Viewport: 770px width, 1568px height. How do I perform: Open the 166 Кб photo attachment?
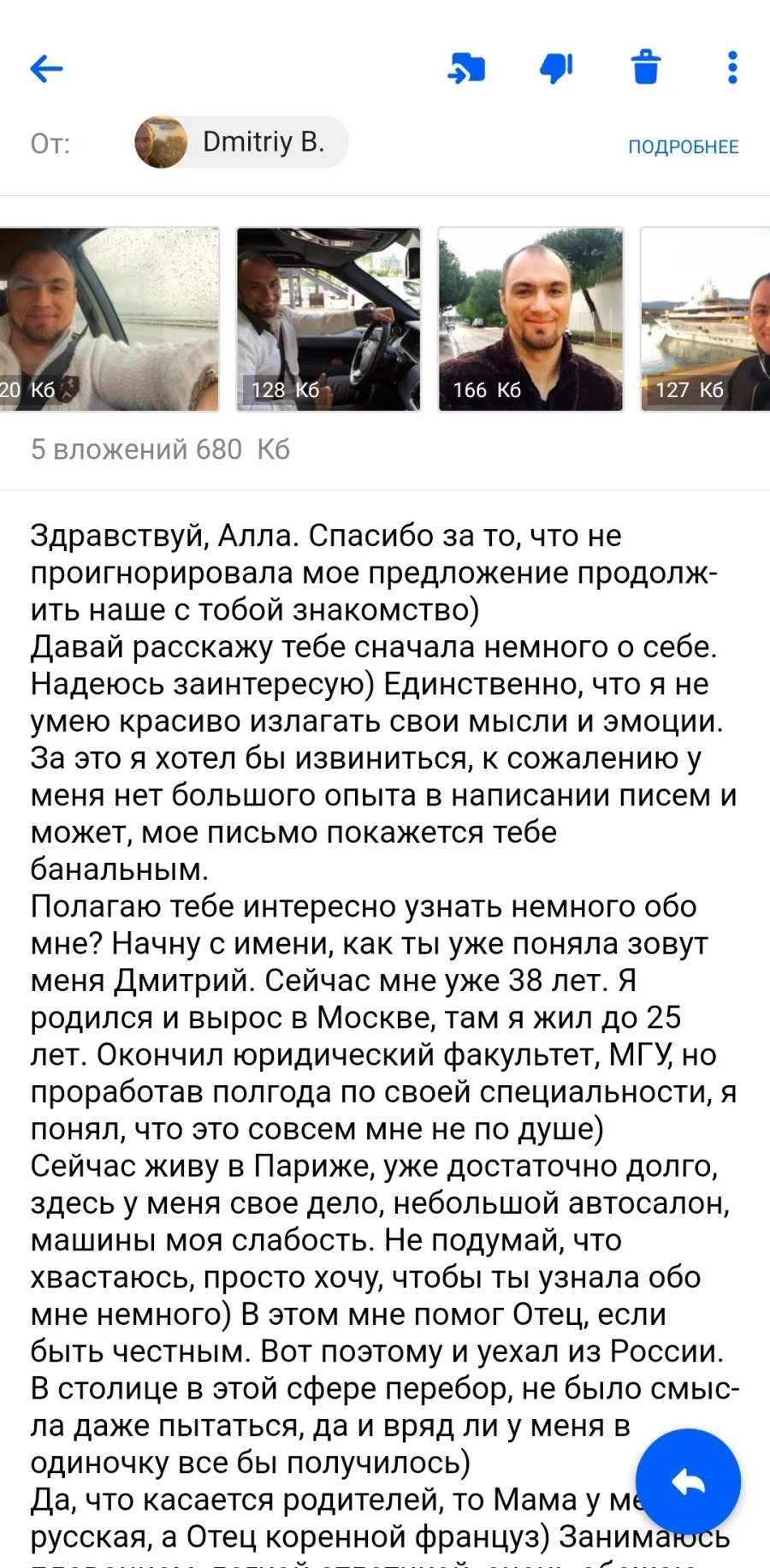pyautogui.click(x=530, y=319)
